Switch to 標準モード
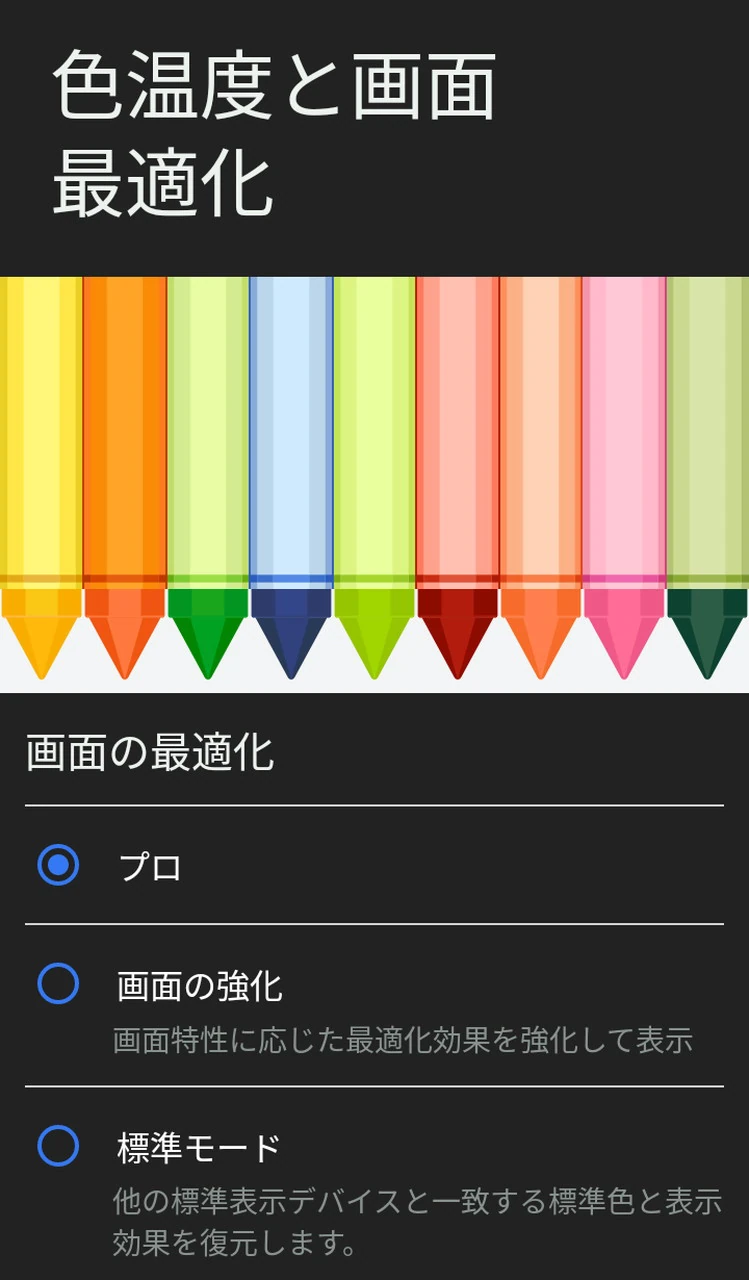This screenshot has height=1280, width=749. tap(58, 1146)
